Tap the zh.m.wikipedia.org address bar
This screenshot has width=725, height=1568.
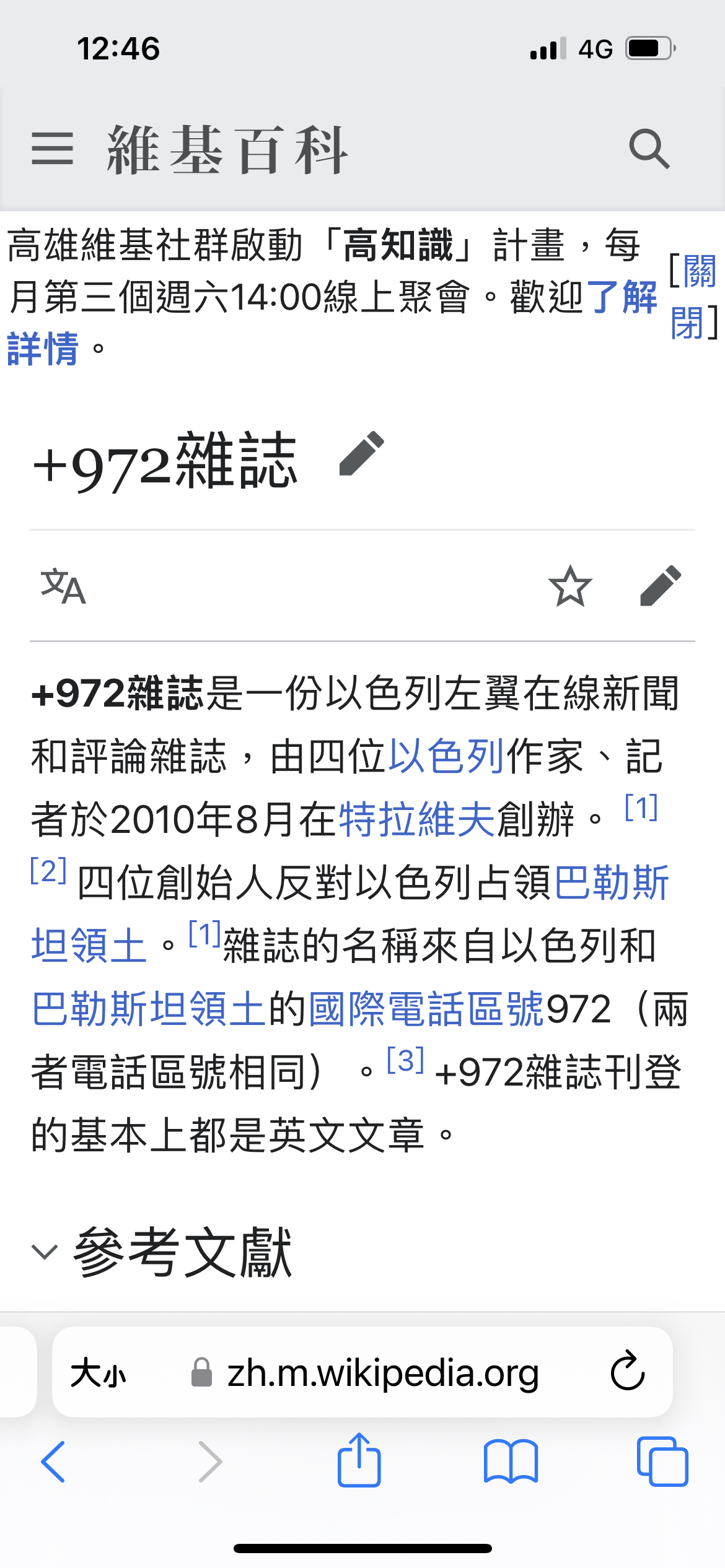pos(383,1374)
